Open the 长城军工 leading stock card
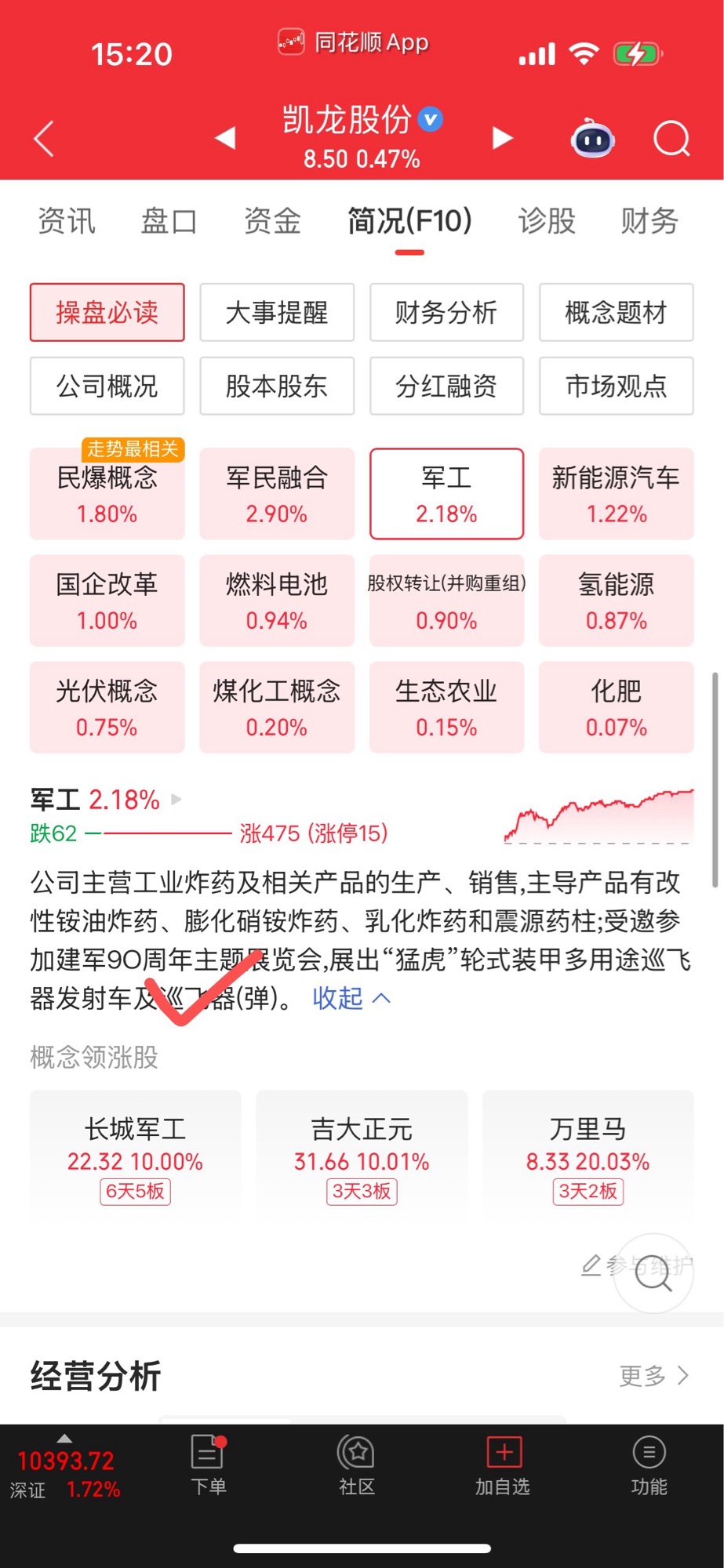This screenshot has width=724, height=1568. coord(135,1156)
